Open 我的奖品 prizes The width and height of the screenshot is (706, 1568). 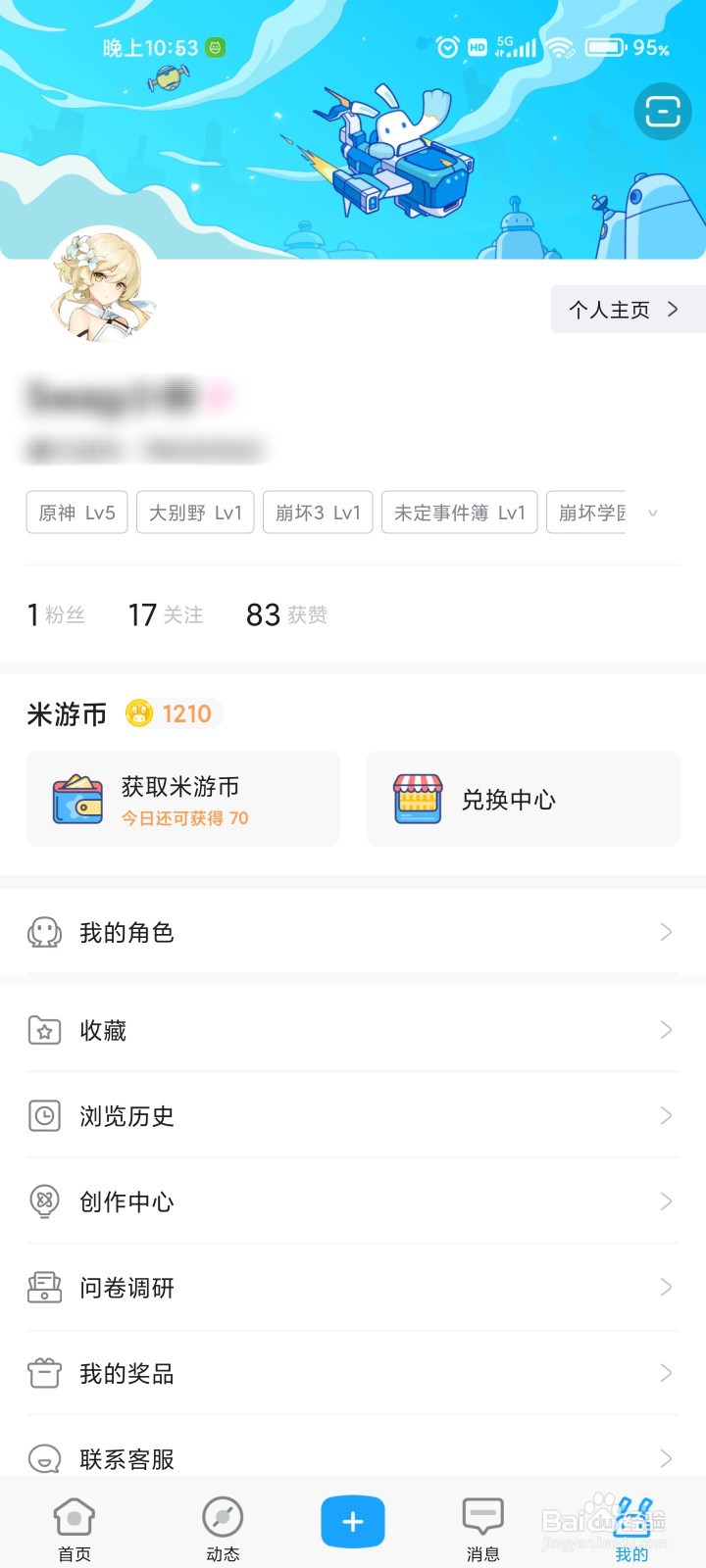pos(352,1374)
